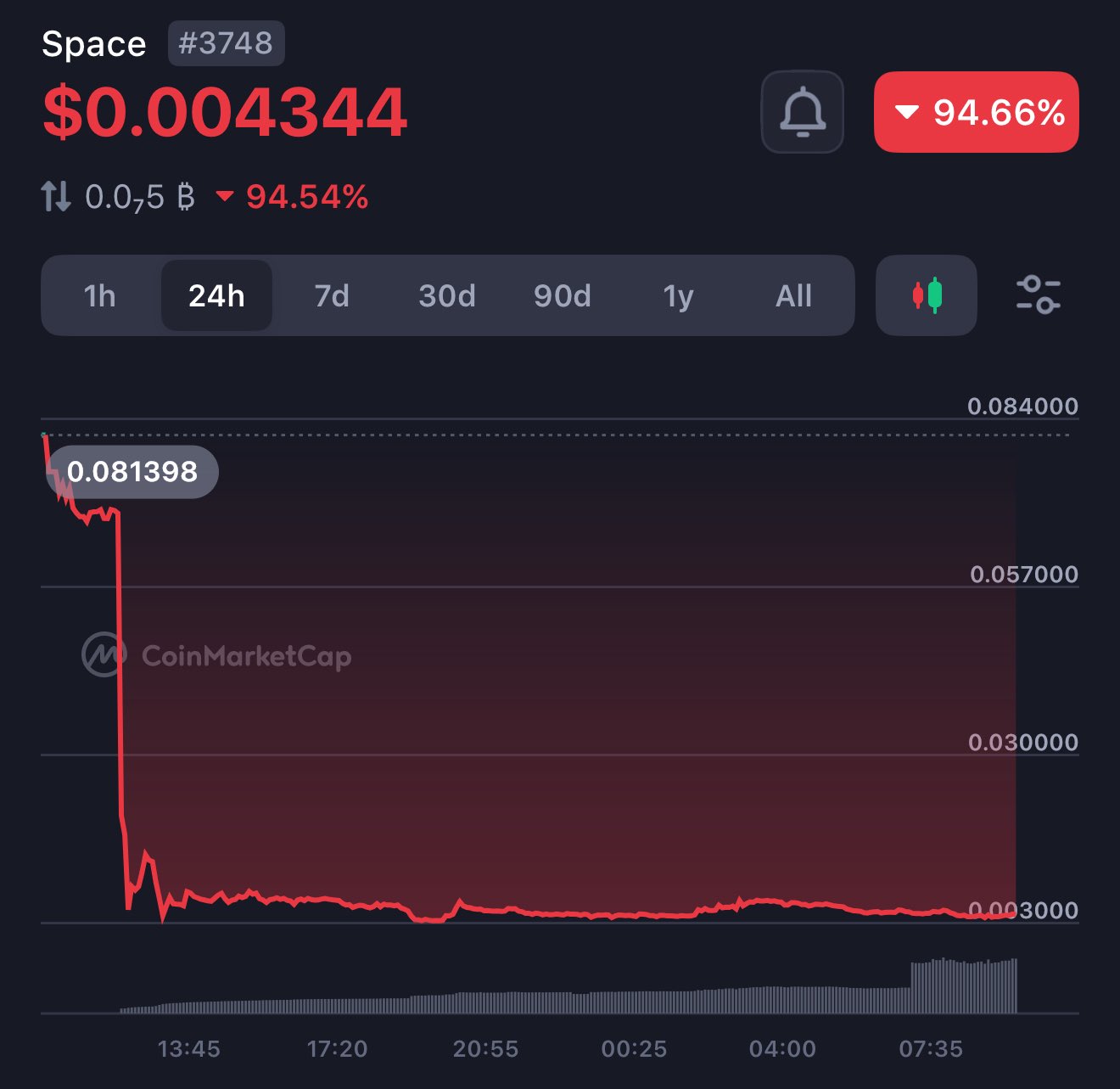Select the 24h time range

(216, 295)
